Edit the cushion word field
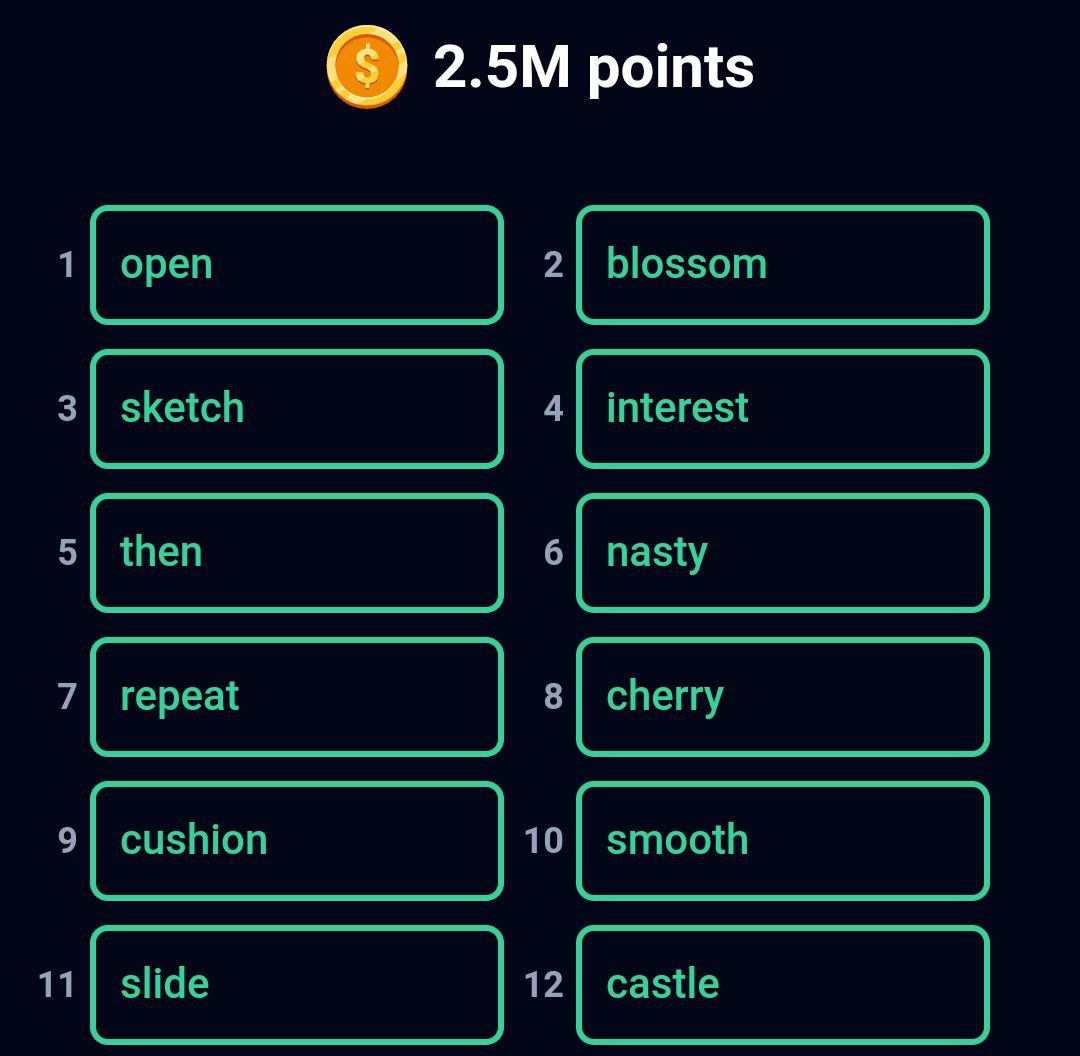1080x1056 pixels. pyautogui.click(x=297, y=841)
